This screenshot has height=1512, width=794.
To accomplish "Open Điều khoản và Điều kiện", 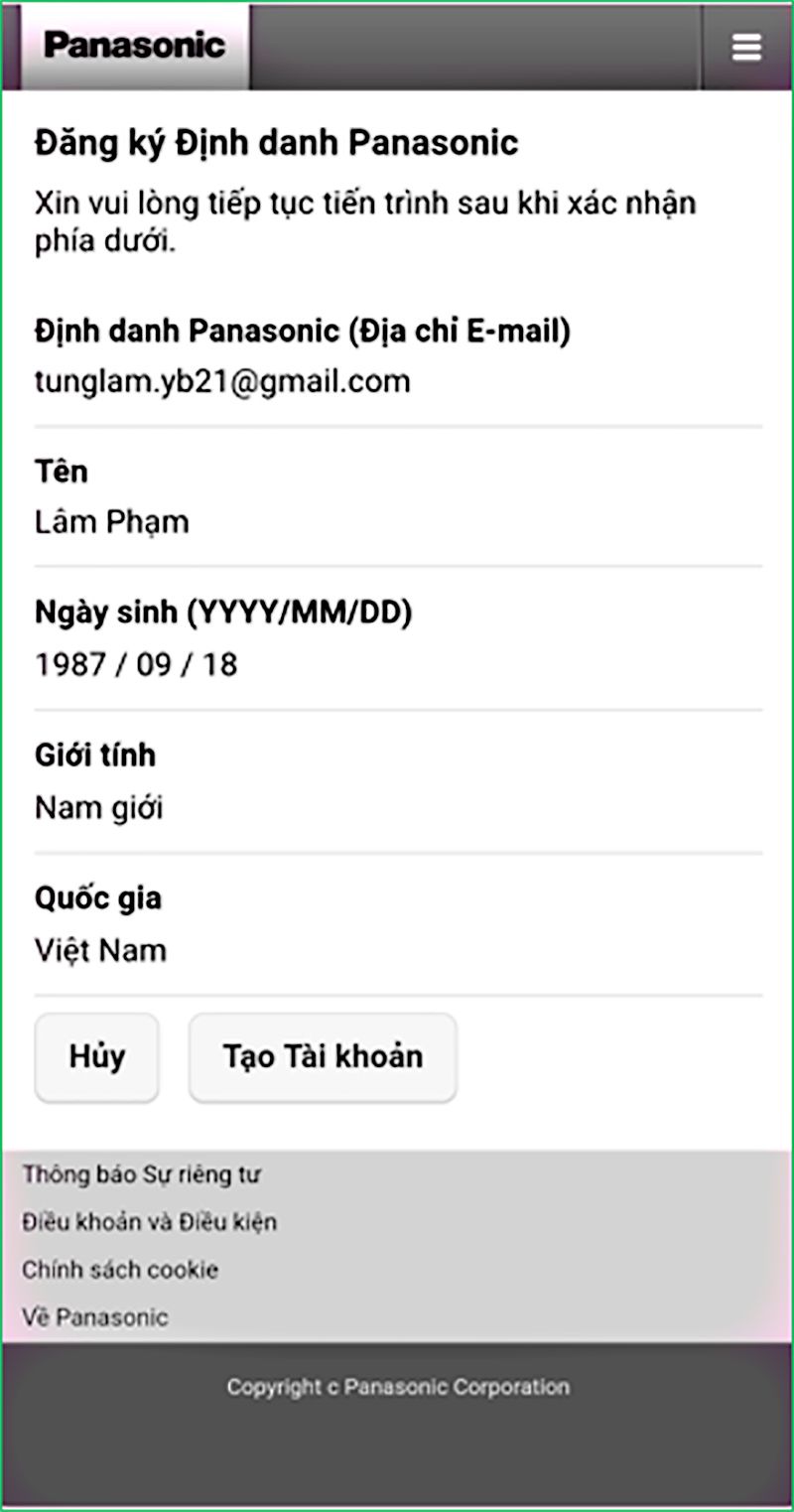I will point(149,1222).
